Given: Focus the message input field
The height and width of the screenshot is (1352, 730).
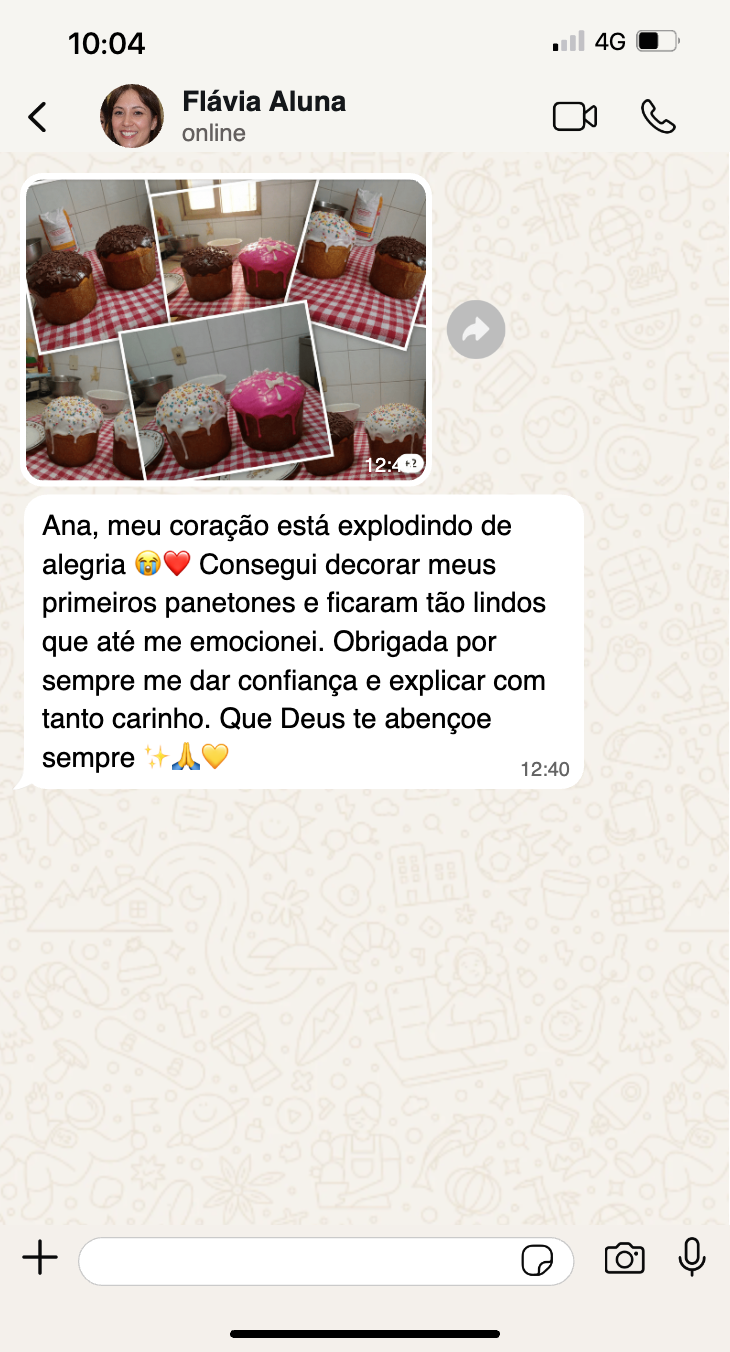Looking at the screenshot, I should click(x=300, y=1260).
